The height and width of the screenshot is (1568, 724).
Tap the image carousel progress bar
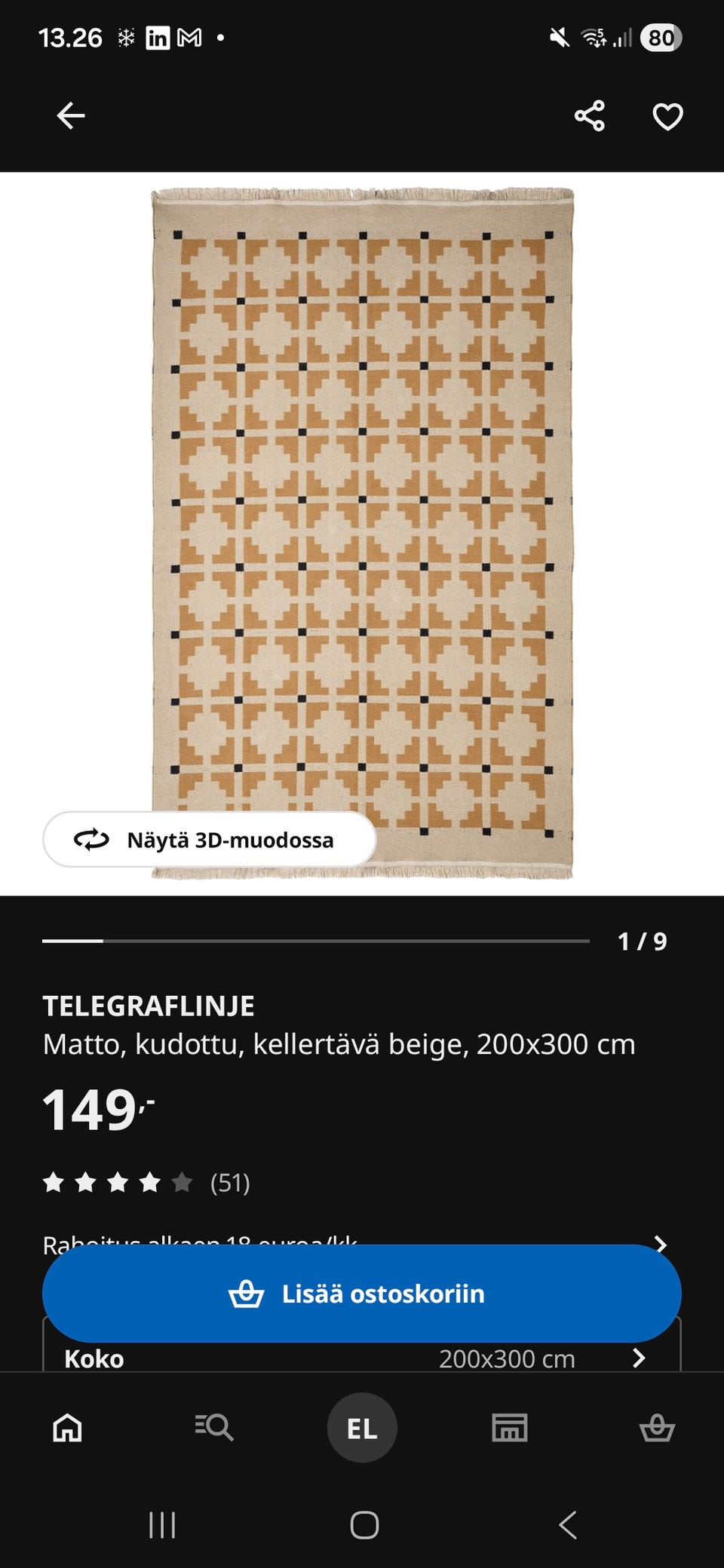click(317, 940)
